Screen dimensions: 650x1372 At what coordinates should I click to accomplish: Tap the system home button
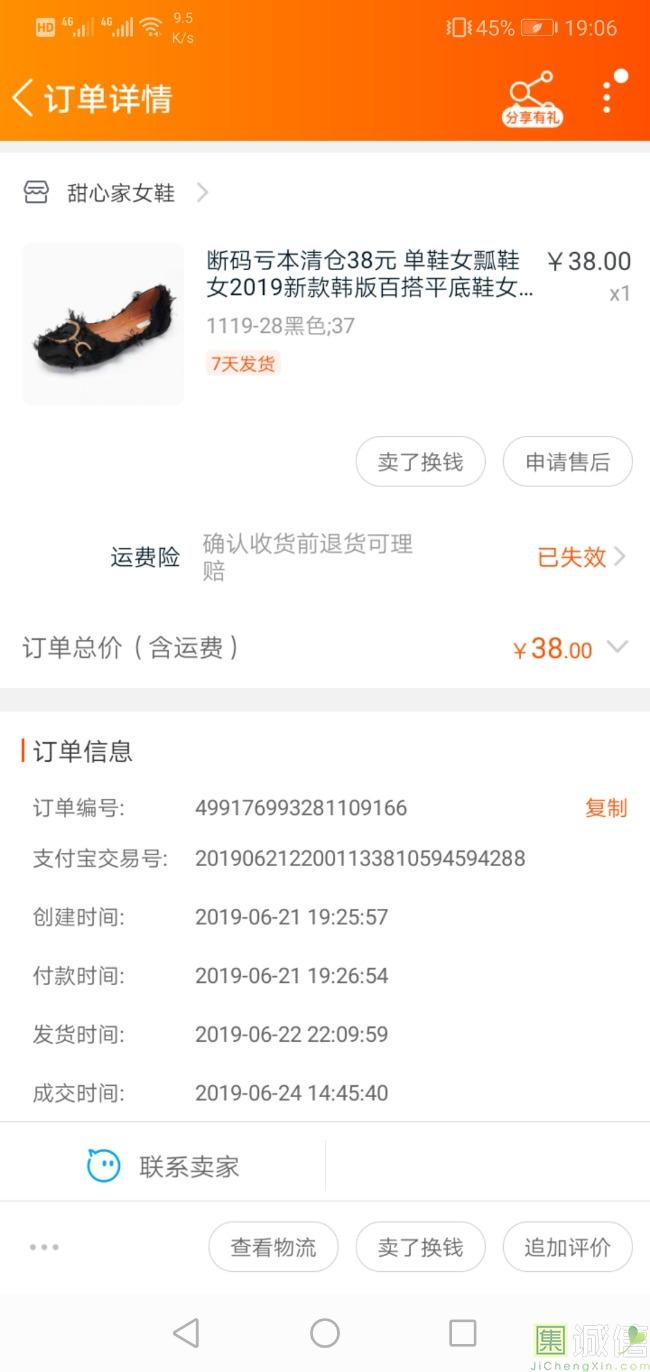[325, 1333]
